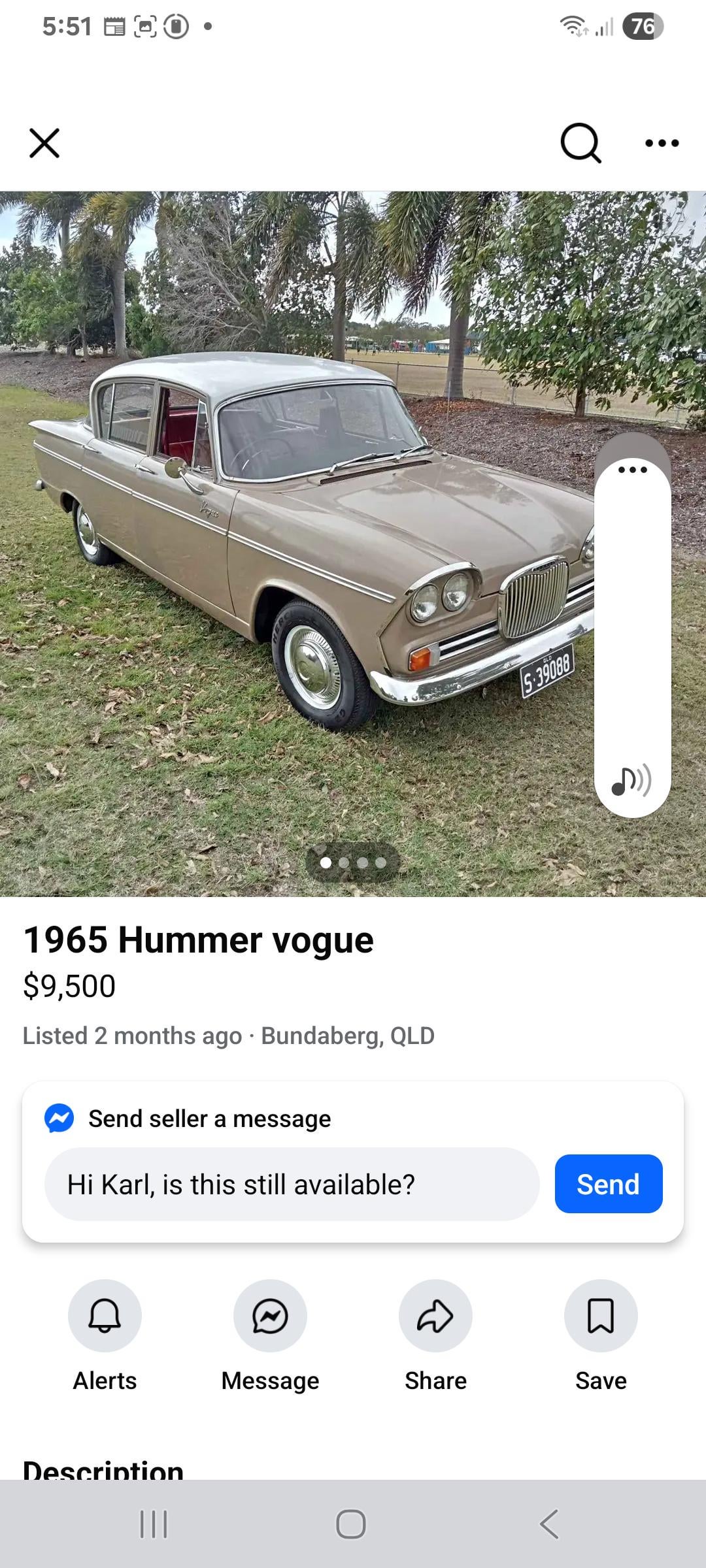Go back using the system back button
706x1568 pixels.
click(549, 1524)
